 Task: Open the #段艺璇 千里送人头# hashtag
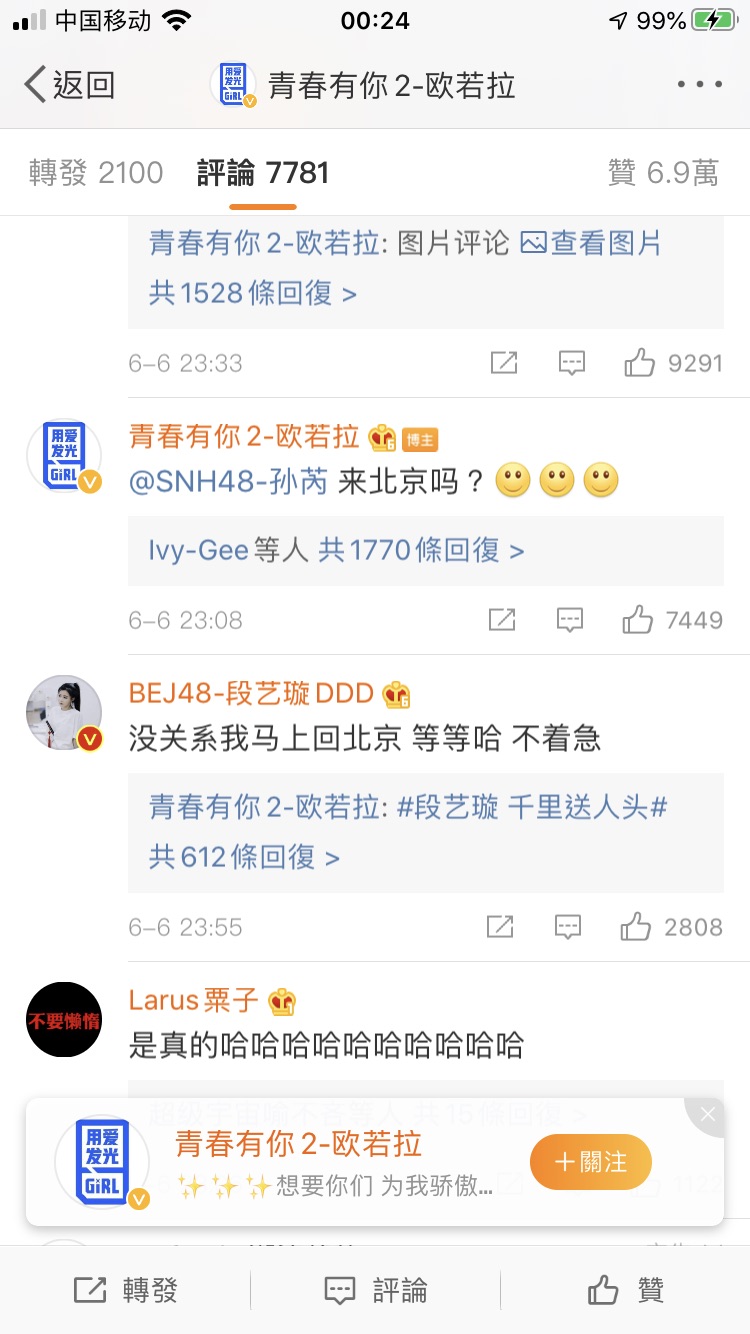pyautogui.click(x=532, y=807)
